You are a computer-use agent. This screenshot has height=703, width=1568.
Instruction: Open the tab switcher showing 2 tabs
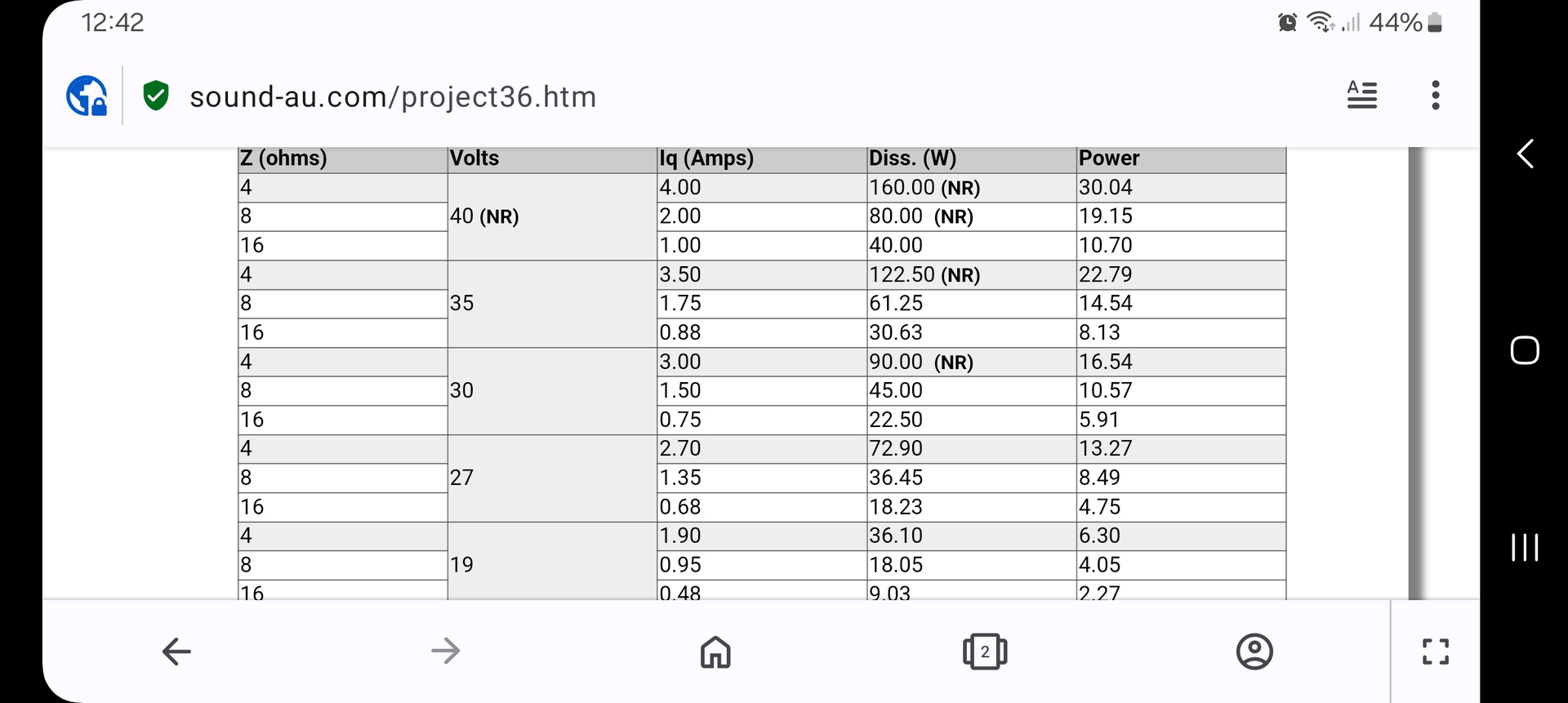click(x=985, y=652)
